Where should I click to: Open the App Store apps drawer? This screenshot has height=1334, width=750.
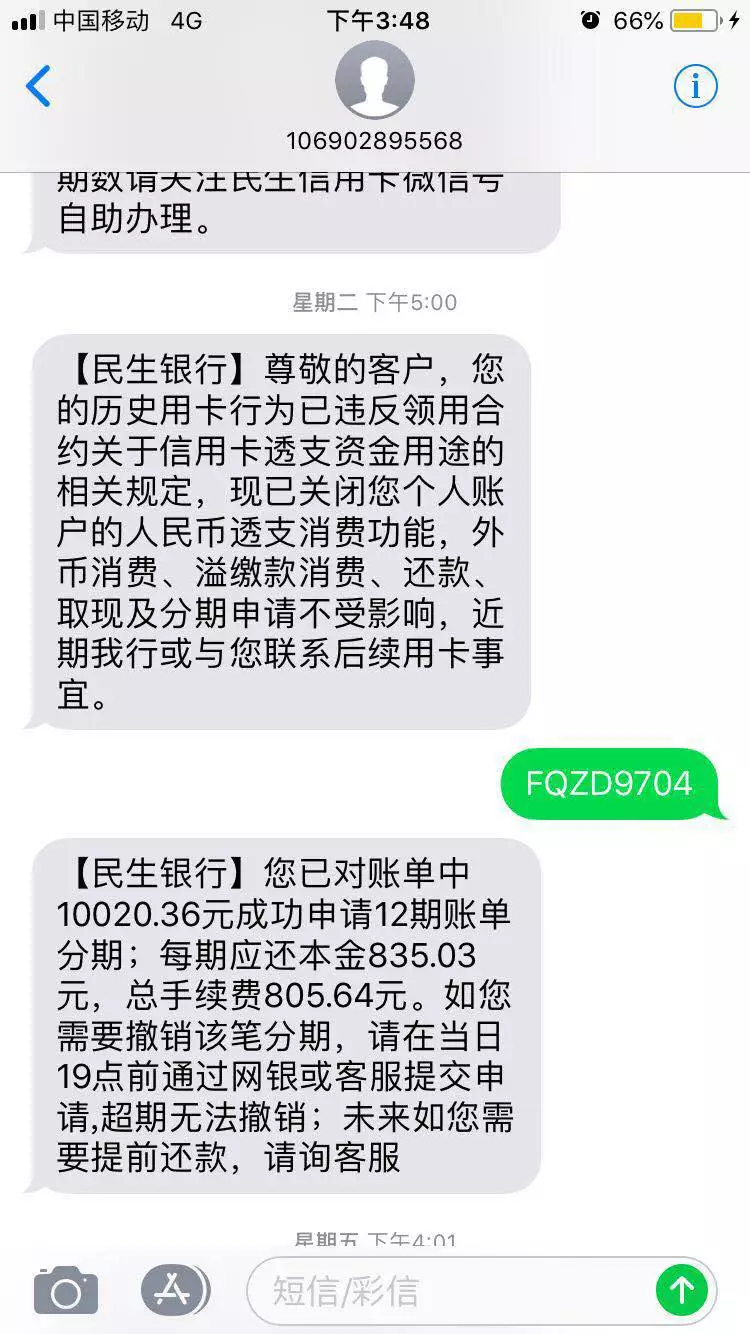pyautogui.click(x=174, y=1289)
